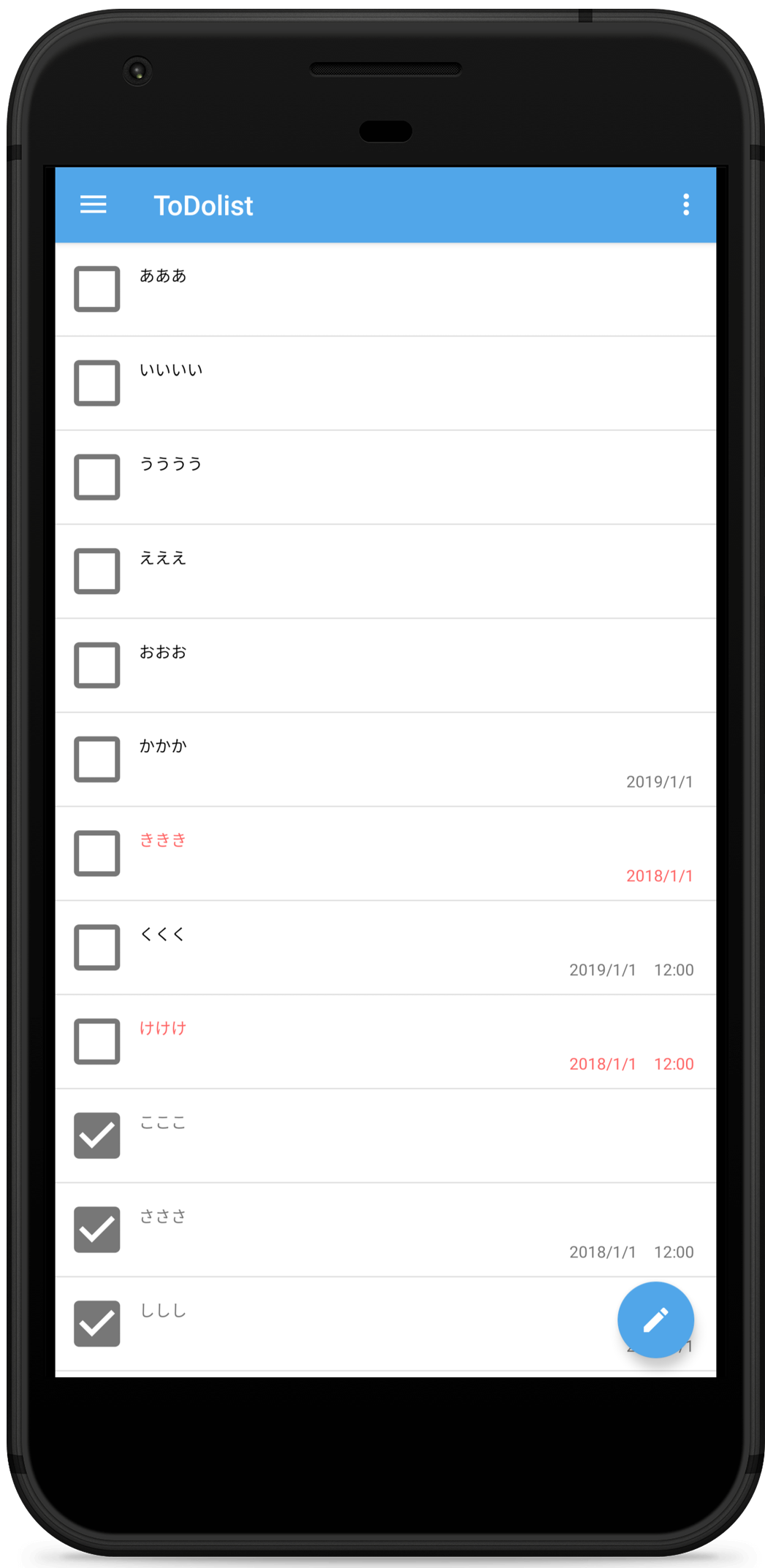Untick the ししし checkbox
This screenshot has width=765, height=1568.
pyautogui.click(x=97, y=1323)
